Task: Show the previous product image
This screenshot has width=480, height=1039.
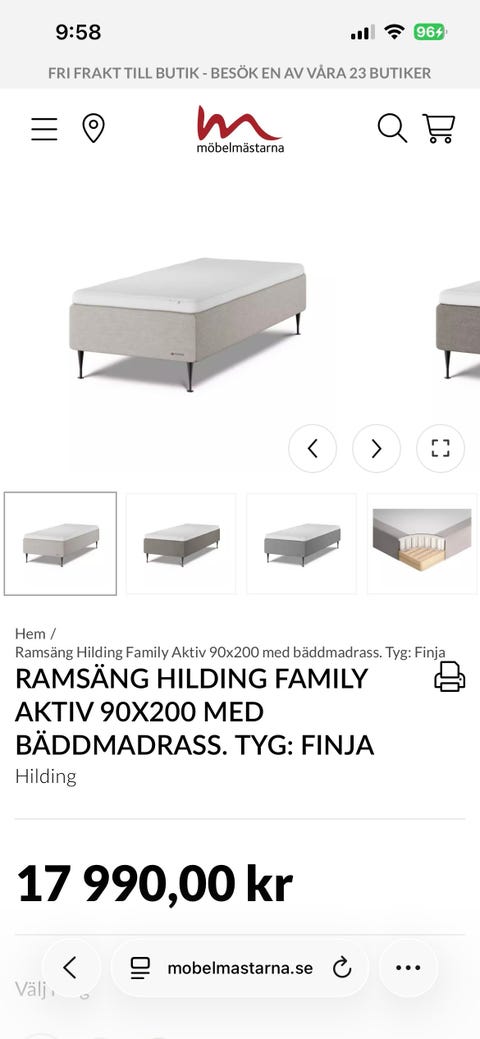Action: (x=312, y=449)
